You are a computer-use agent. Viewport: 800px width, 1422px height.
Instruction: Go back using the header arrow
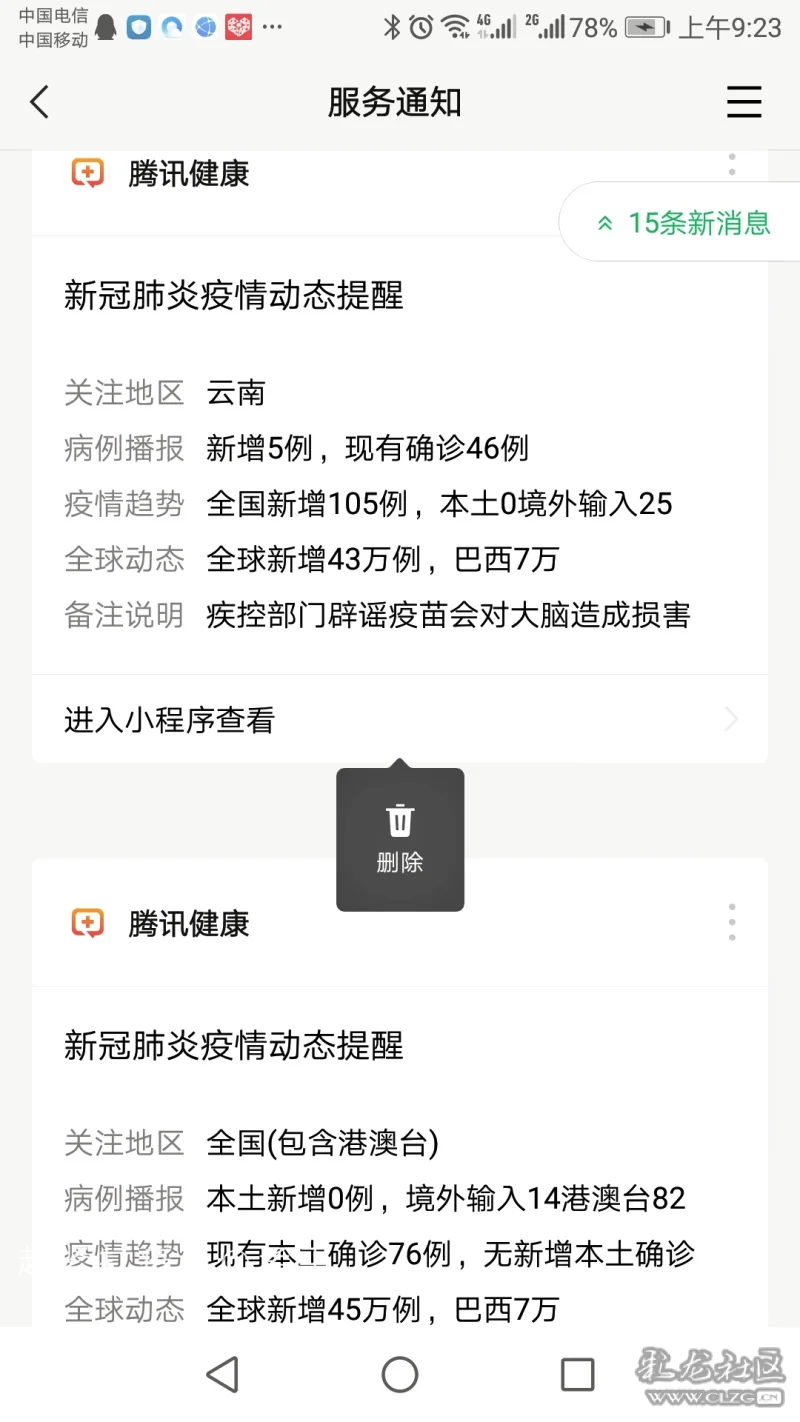(x=40, y=102)
